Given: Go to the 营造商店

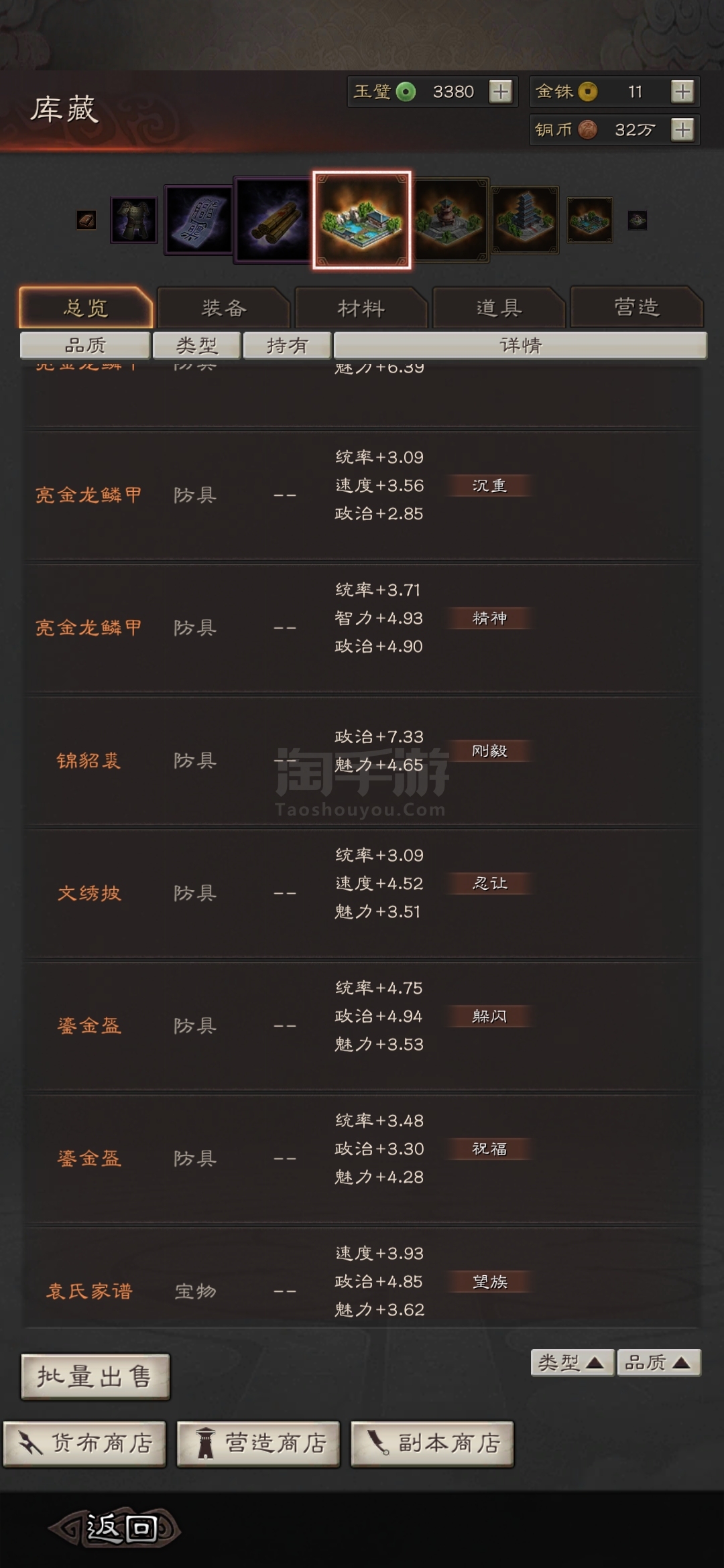Looking at the screenshot, I should [259, 1443].
